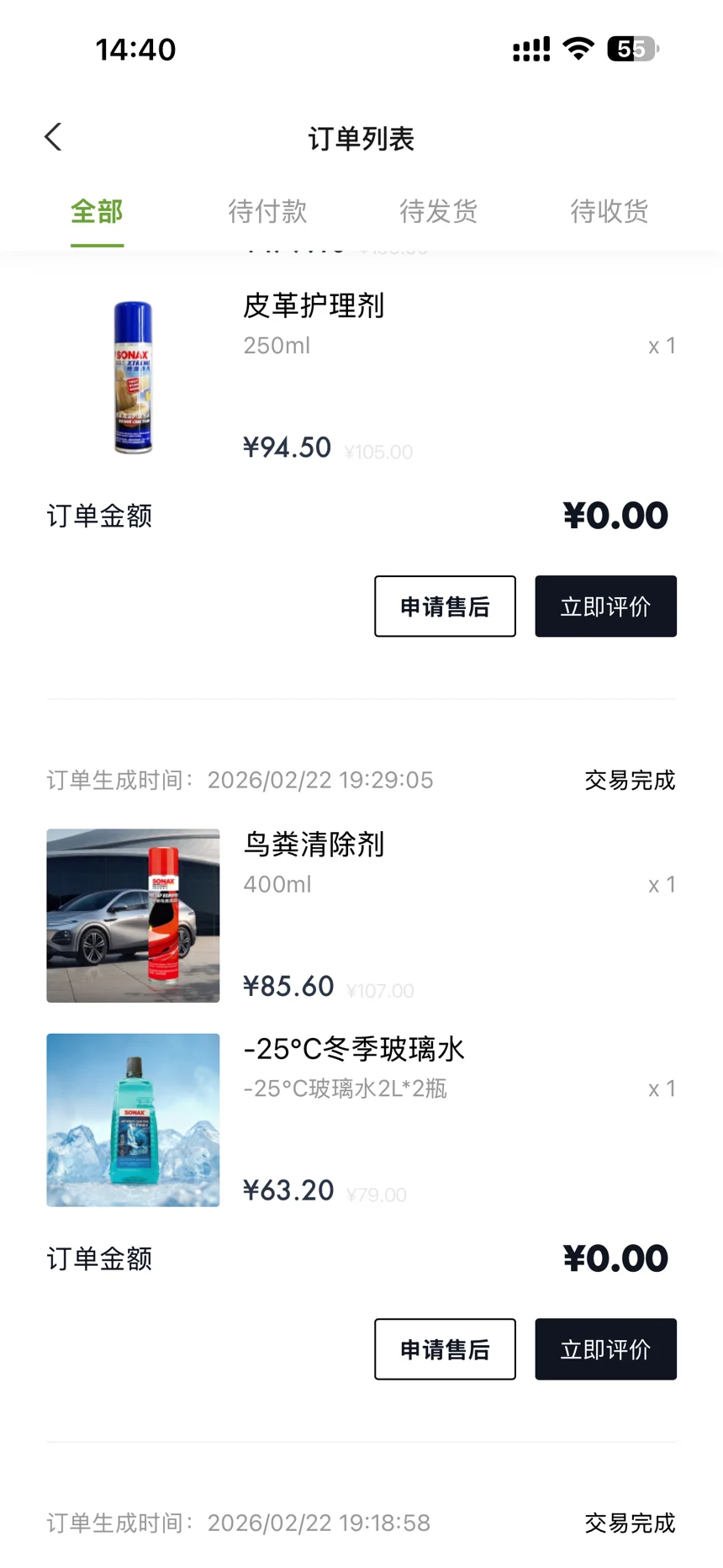Request 申请售后 for the 鸟粪清除剂 order
The image size is (723, 1568).
445,1349
